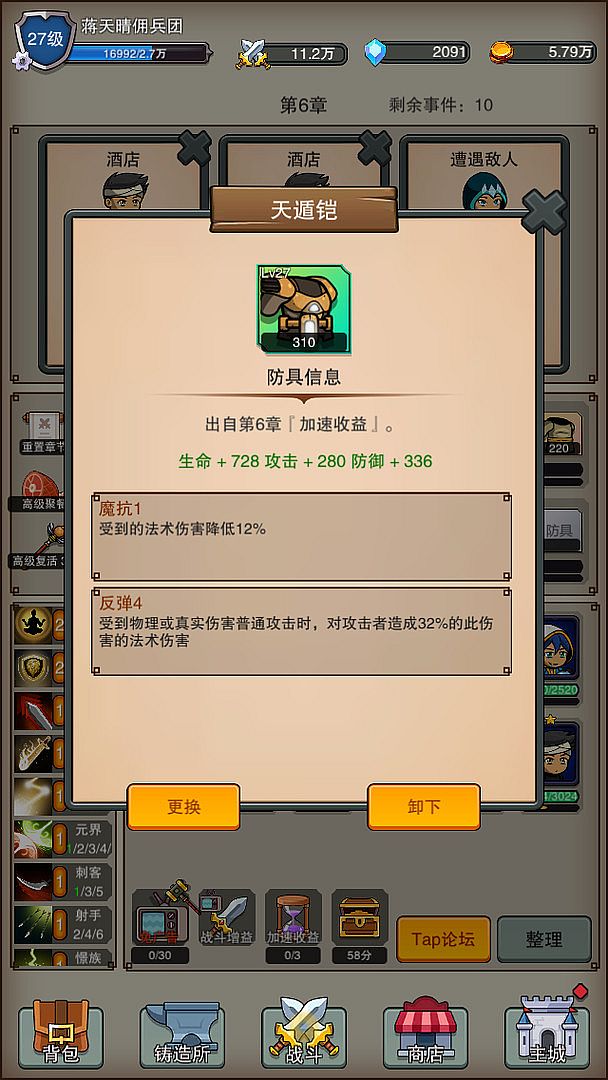Tap 卸下 to unequip the armor
This screenshot has height=1080, width=608.
423,807
